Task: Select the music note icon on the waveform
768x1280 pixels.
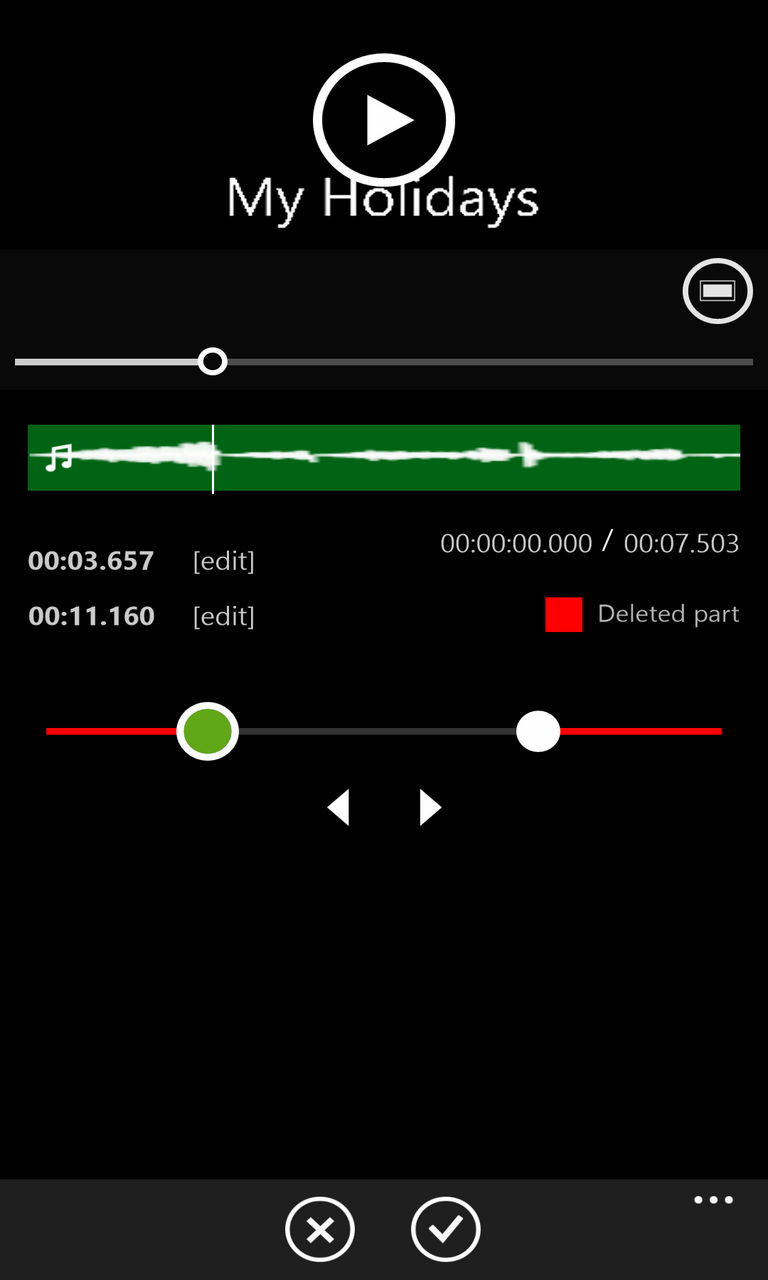Action: (x=58, y=458)
